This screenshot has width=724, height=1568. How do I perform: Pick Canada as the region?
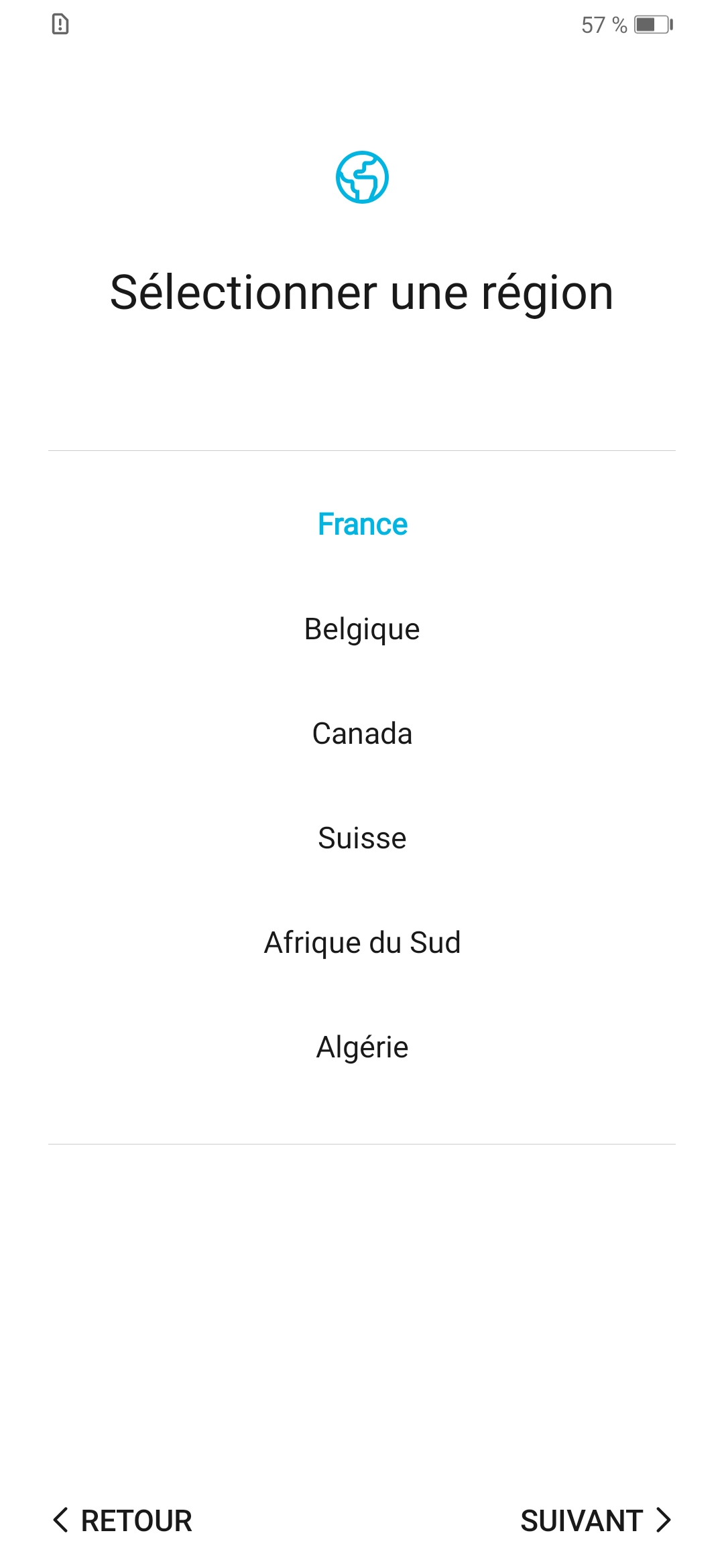click(362, 734)
